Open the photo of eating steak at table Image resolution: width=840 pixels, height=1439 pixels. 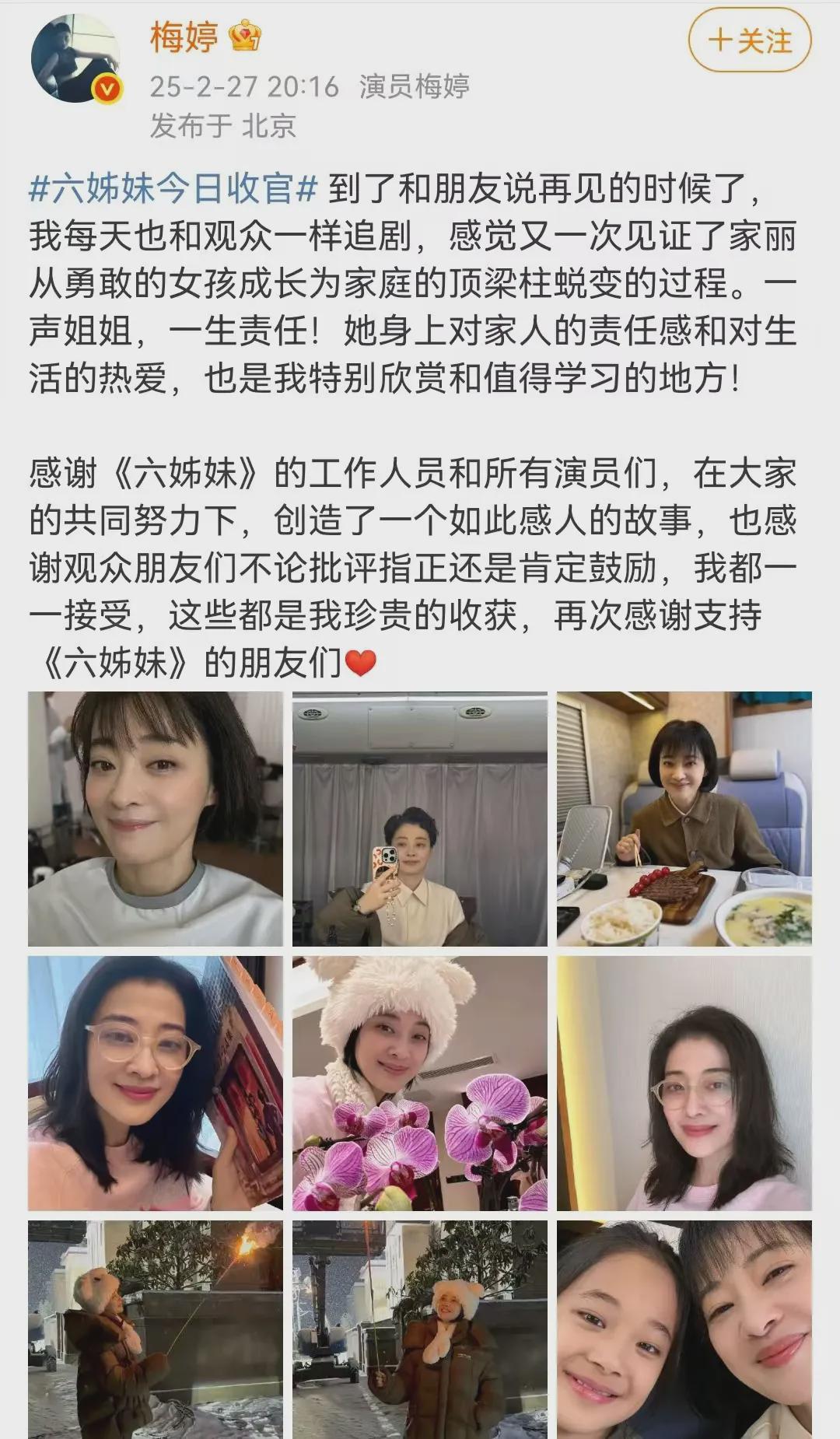[684, 819]
